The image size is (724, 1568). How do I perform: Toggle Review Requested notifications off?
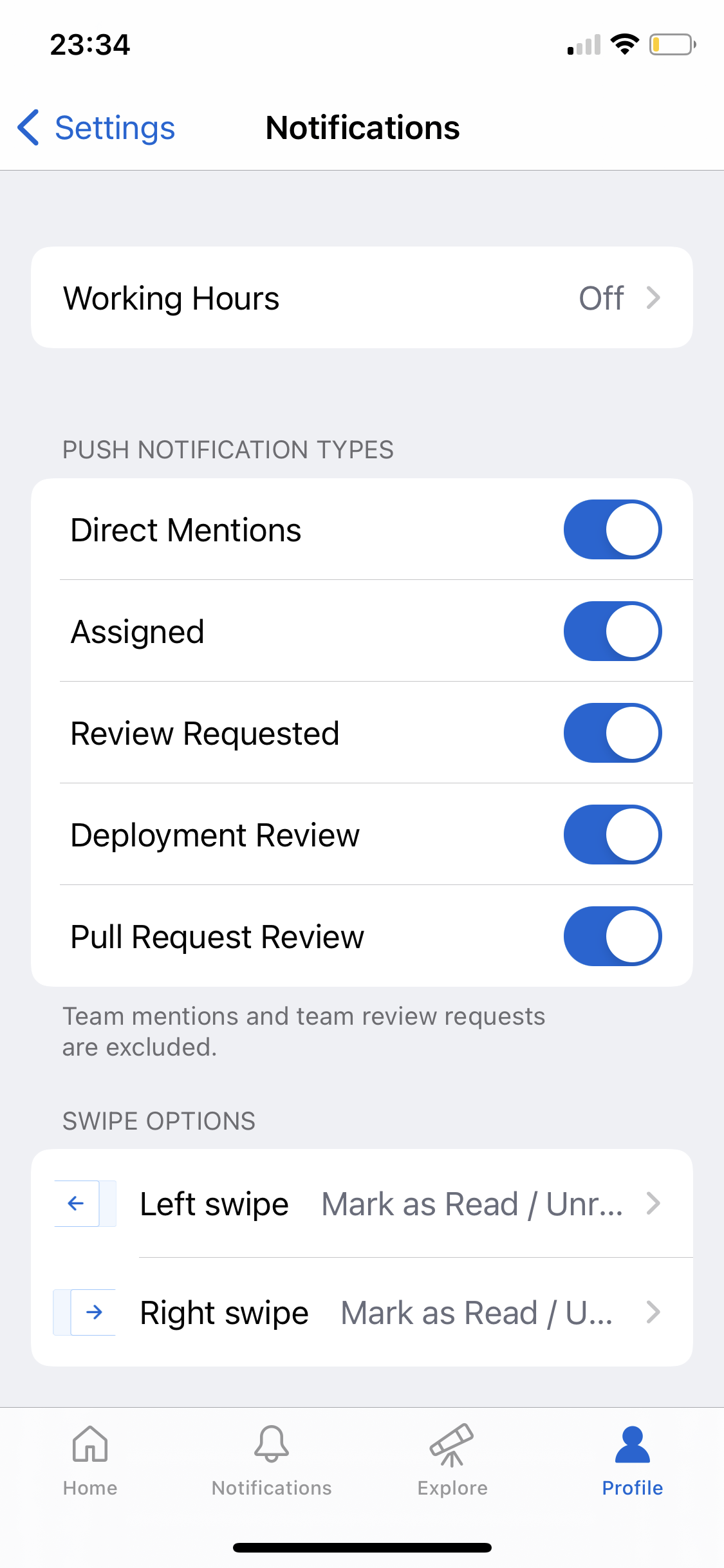pyautogui.click(x=612, y=733)
